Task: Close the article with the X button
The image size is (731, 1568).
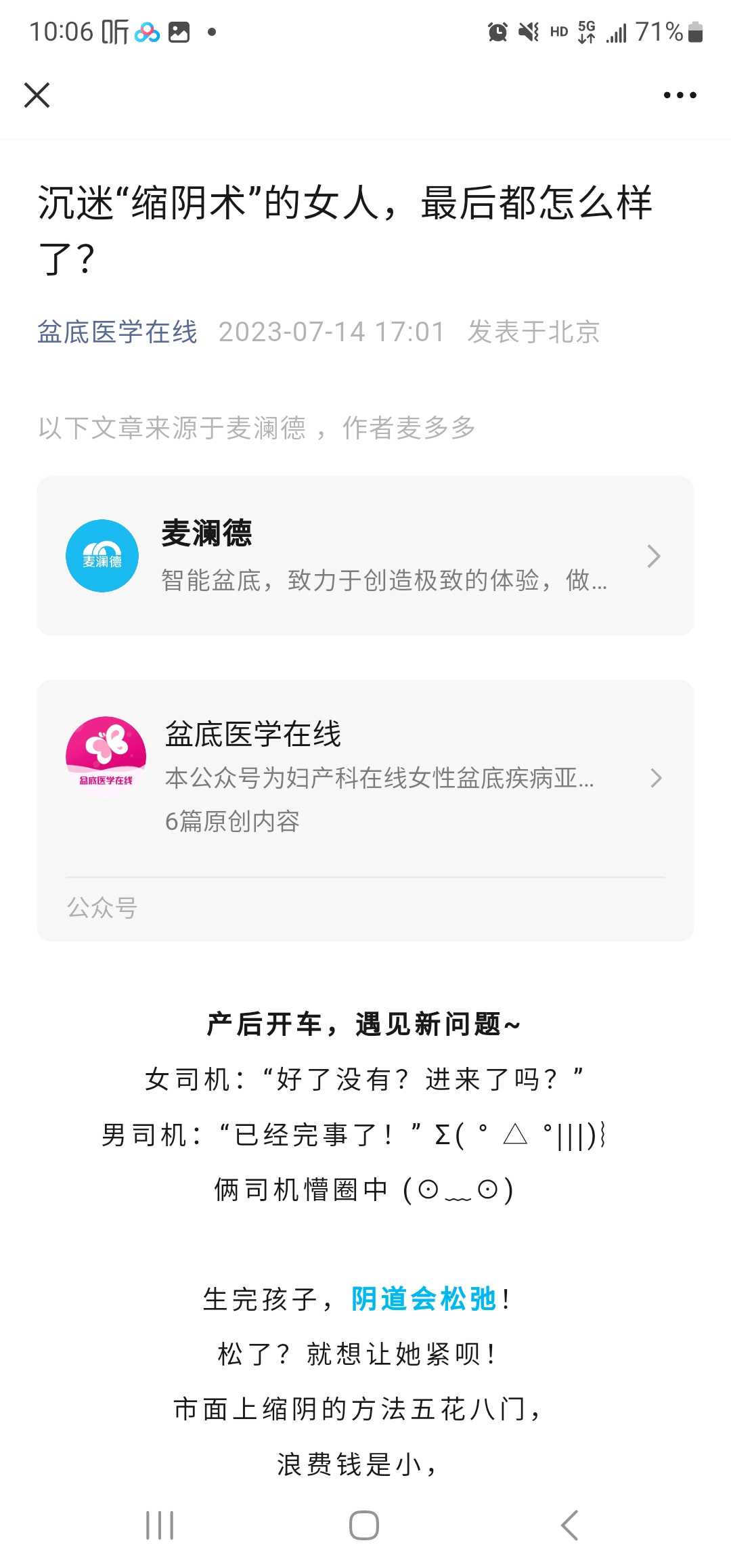Action: (x=37, y=95)
